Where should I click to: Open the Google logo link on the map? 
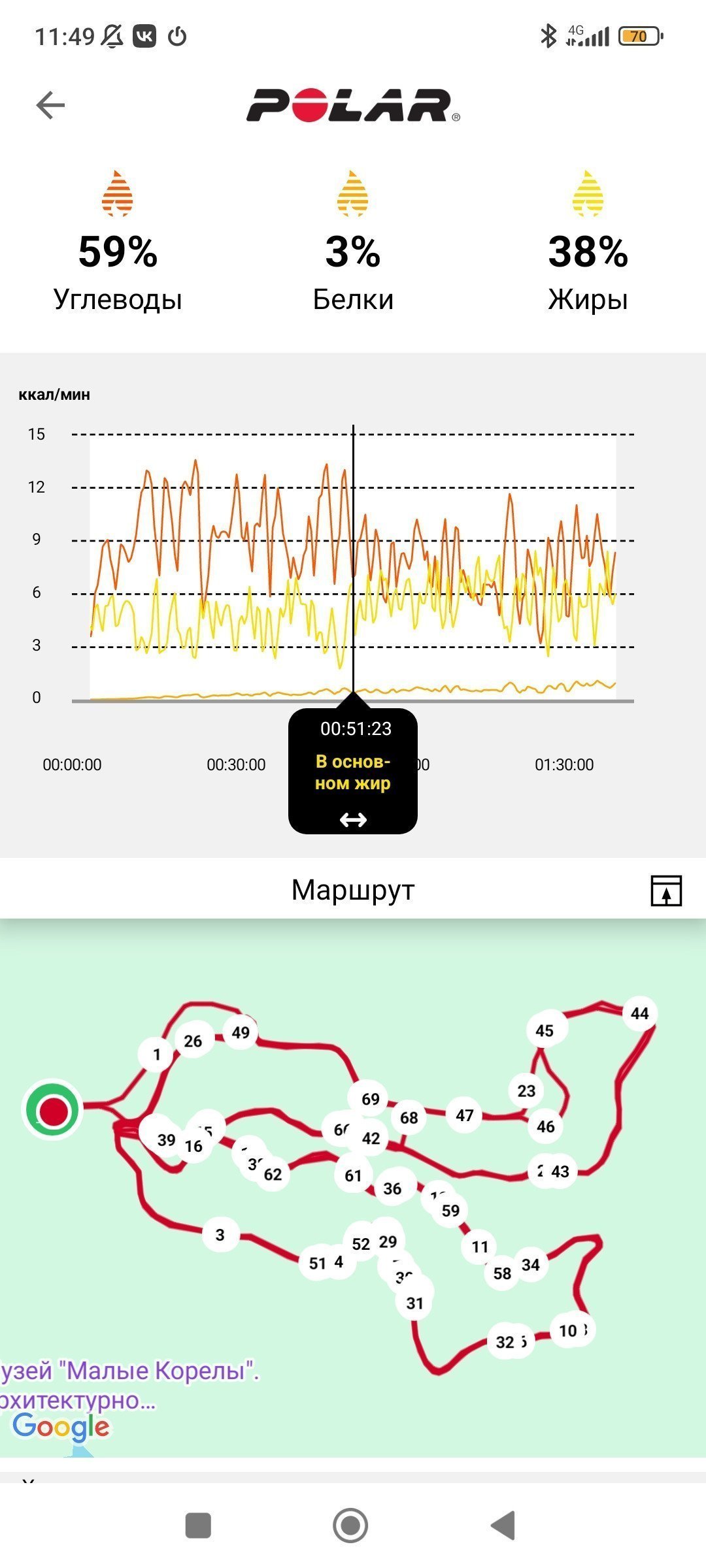pos(61,1426)
